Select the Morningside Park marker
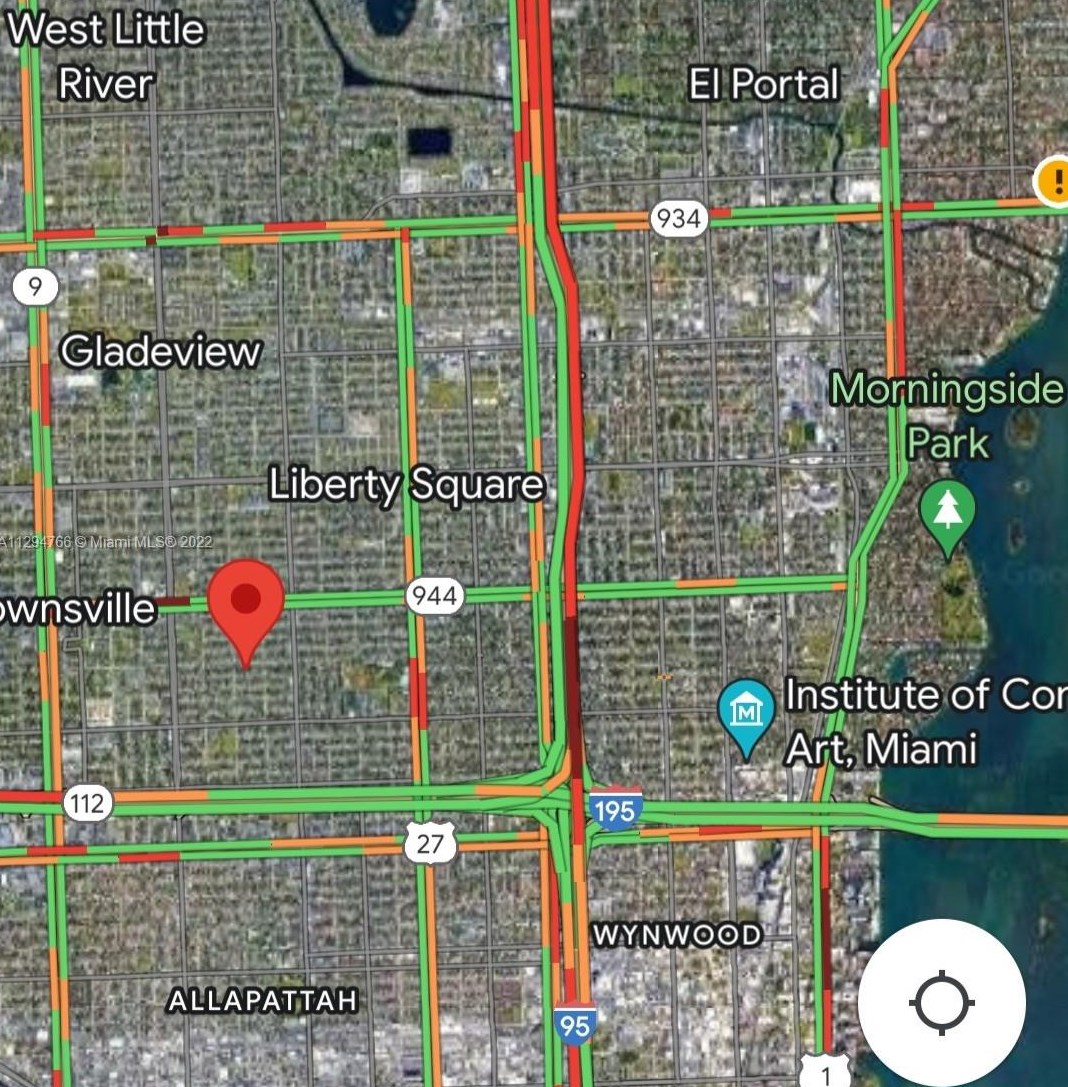 947,514
